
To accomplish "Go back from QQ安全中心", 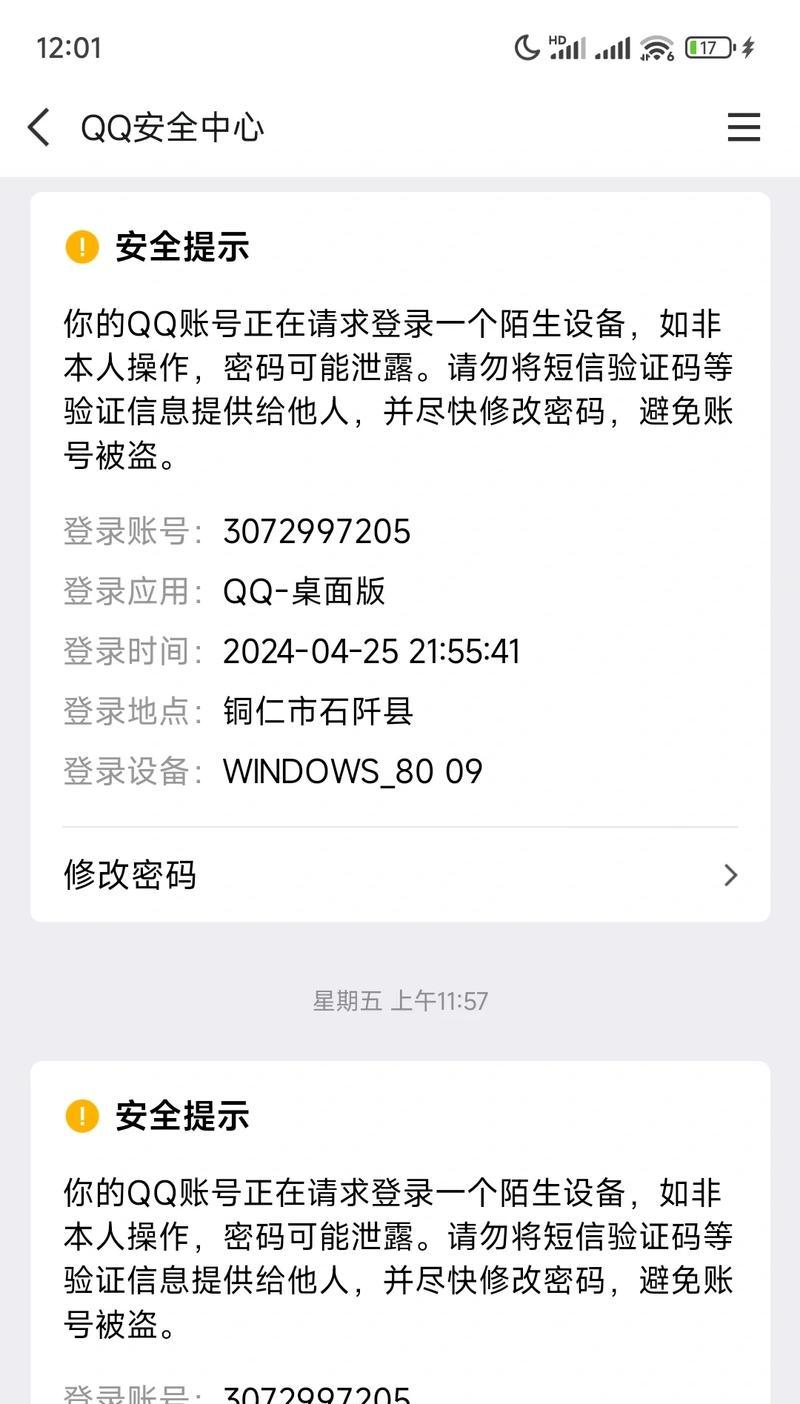I will (x=38, y=128).
